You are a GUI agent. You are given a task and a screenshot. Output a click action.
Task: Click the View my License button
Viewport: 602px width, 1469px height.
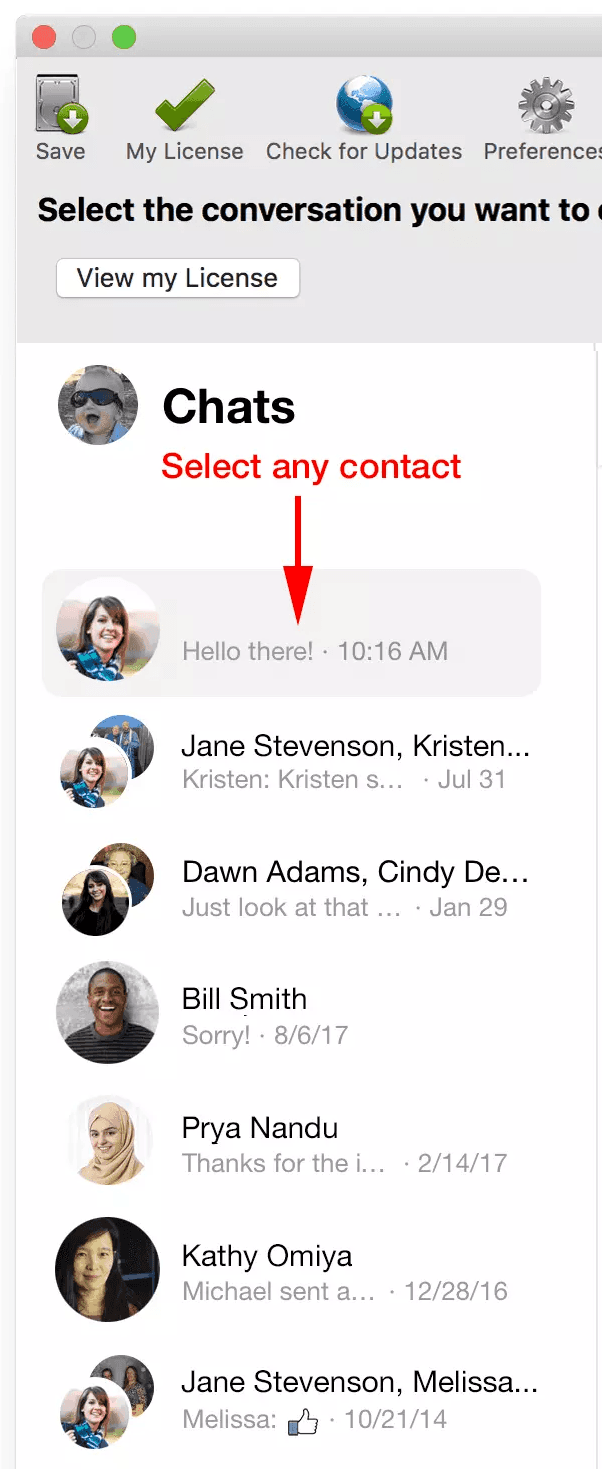pyautogui.click(x=178, y=278)
